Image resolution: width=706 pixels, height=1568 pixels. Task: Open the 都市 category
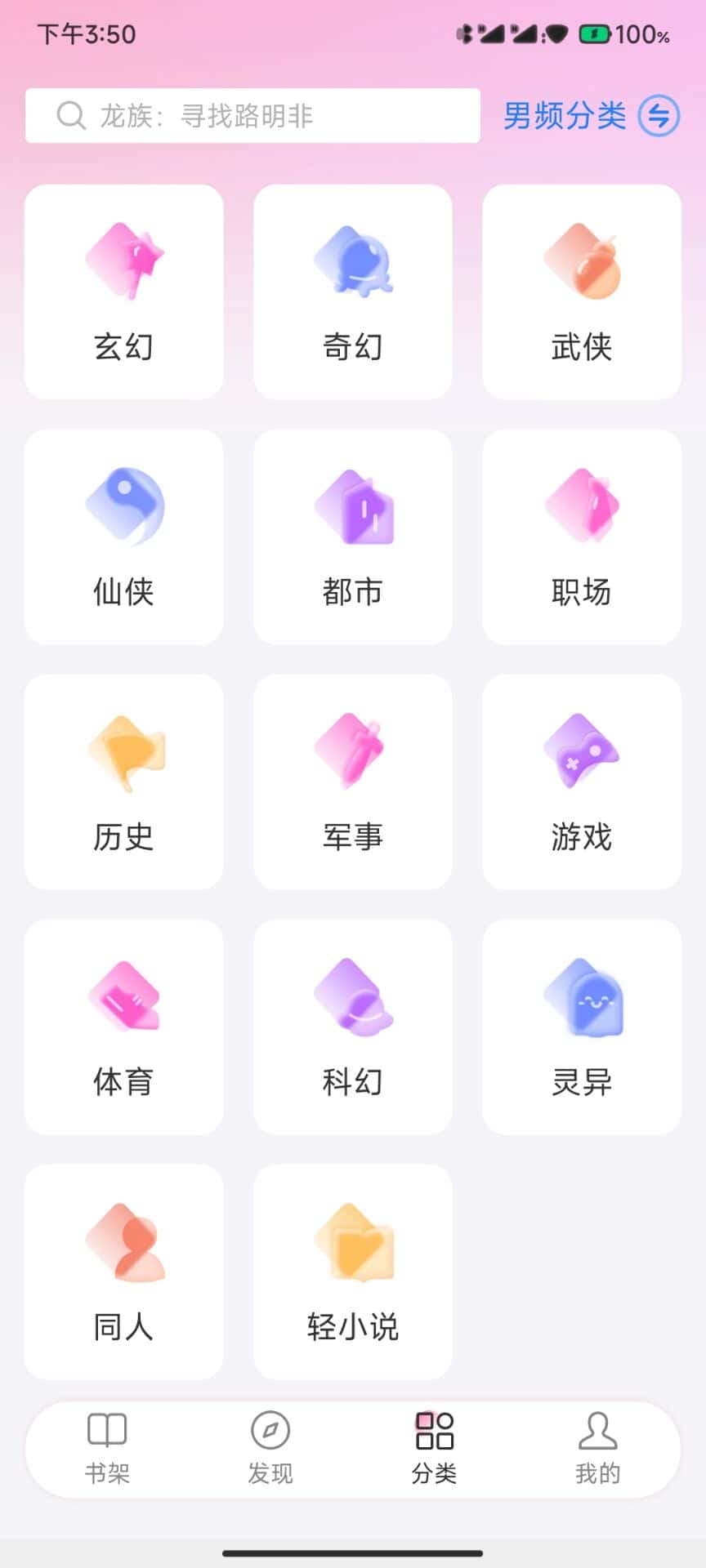tap(352, 537)
